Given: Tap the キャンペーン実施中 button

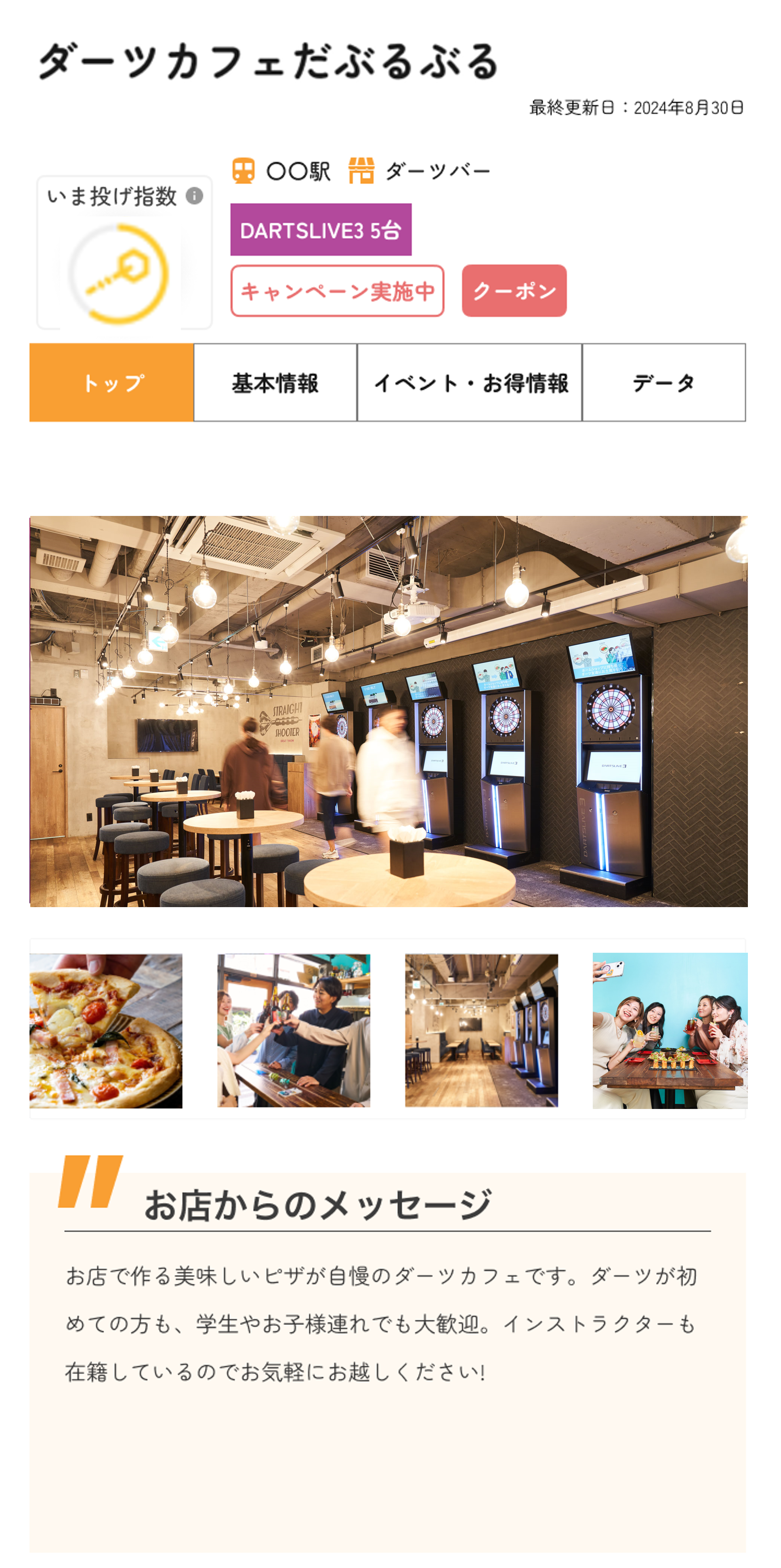Looking at the screenshot, I should pyautogui.click(x=337, y=291).
